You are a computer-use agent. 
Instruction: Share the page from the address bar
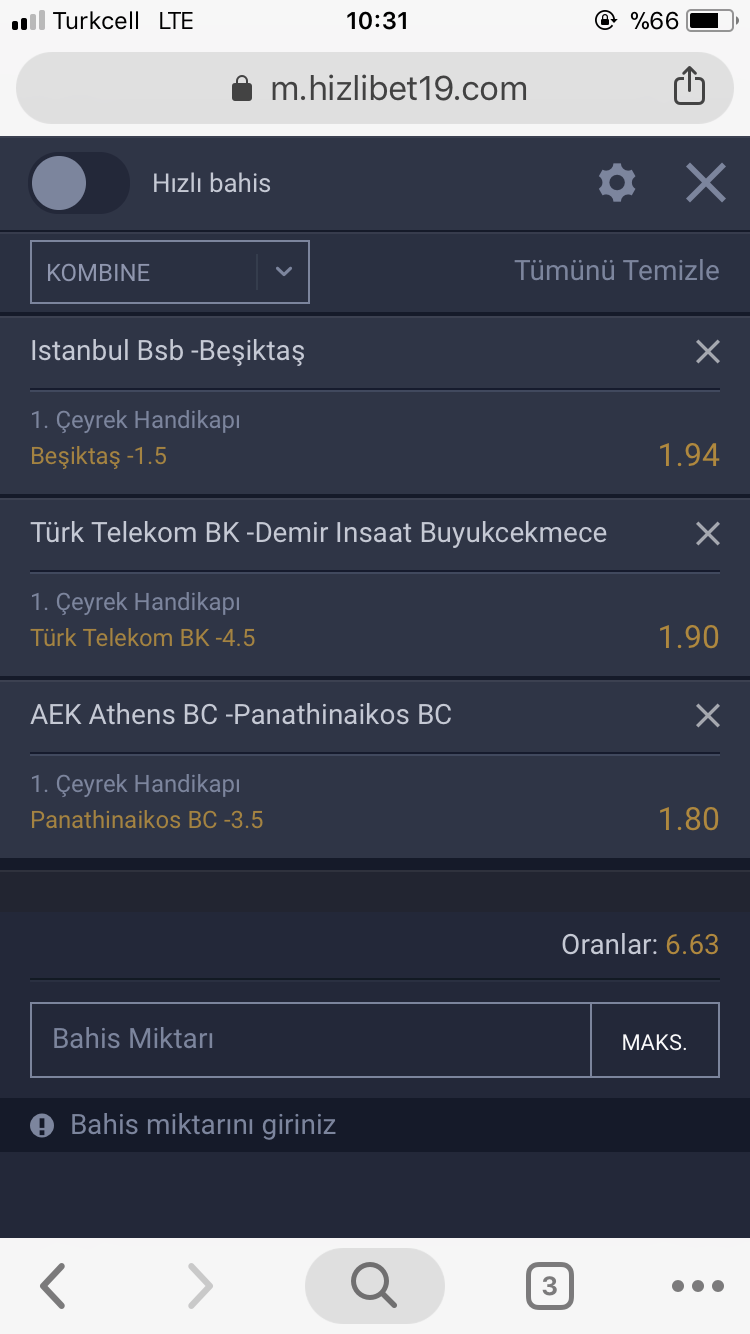pyautogui.click(x=689, y=87)
